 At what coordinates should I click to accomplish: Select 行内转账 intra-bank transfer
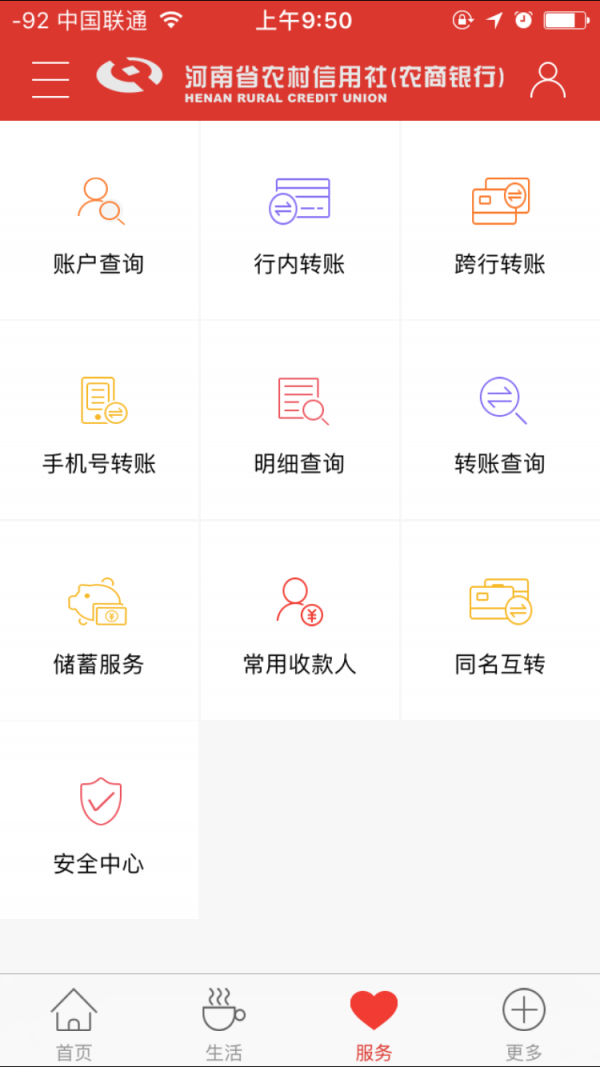click(x=299, y=220)
